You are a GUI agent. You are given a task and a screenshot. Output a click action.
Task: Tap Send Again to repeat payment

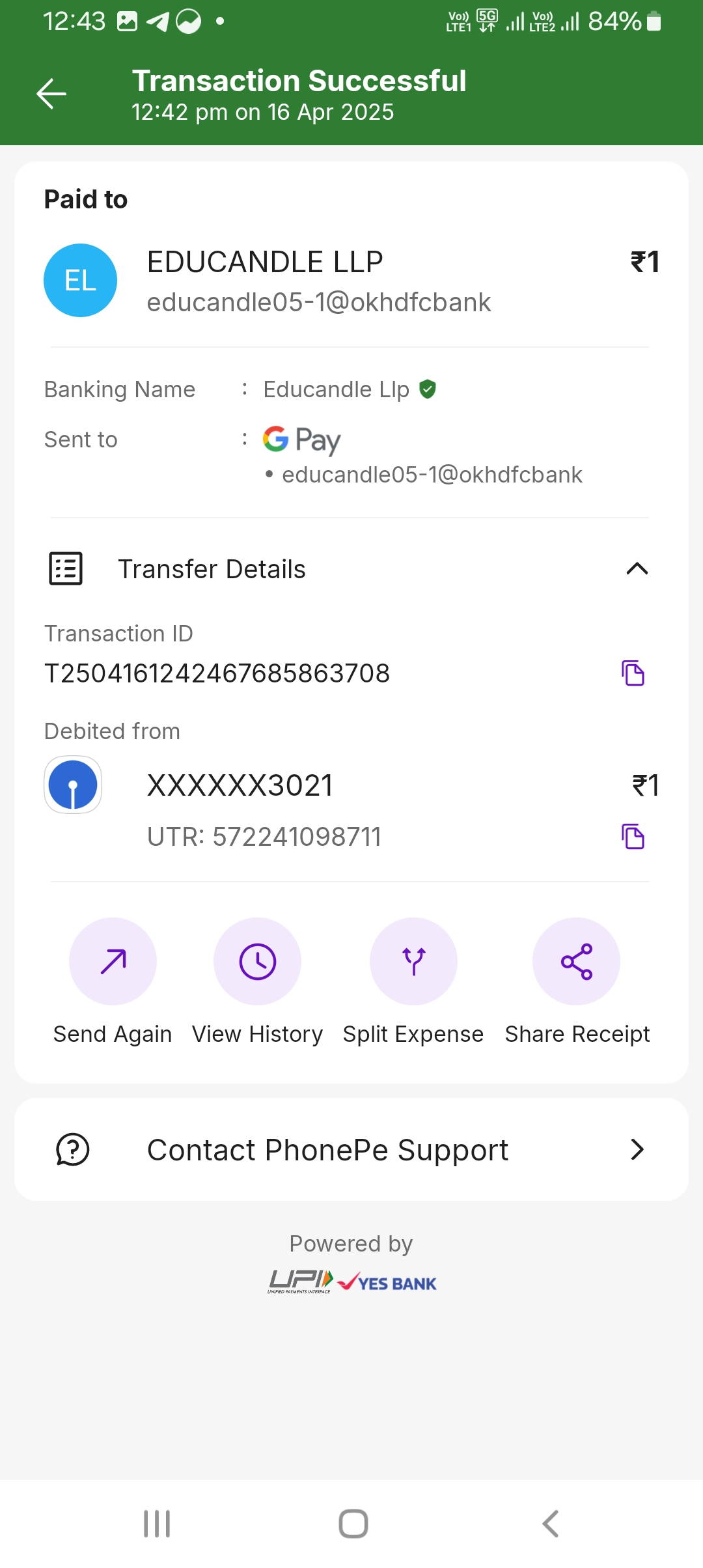pyautogui.click(x=113, y=962)
